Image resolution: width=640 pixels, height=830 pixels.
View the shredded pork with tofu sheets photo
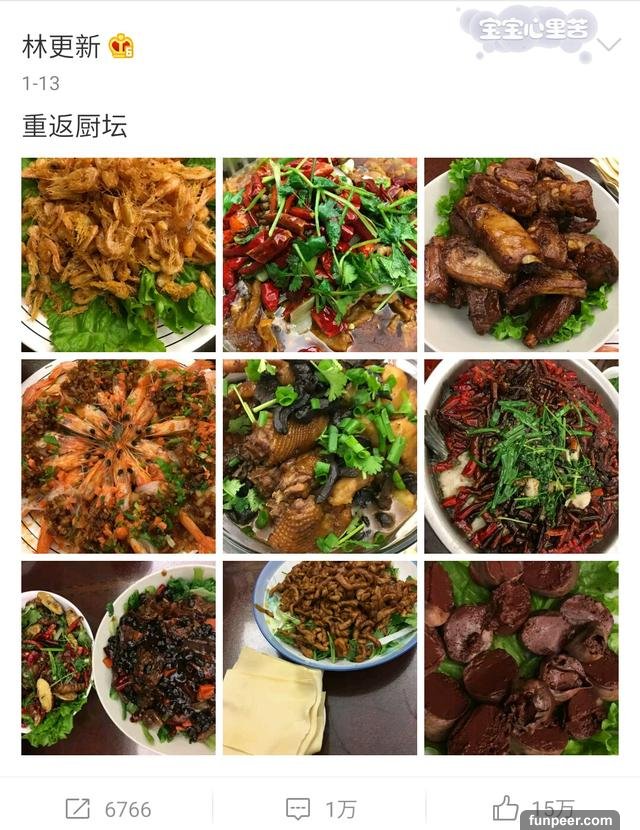[320, 657]
